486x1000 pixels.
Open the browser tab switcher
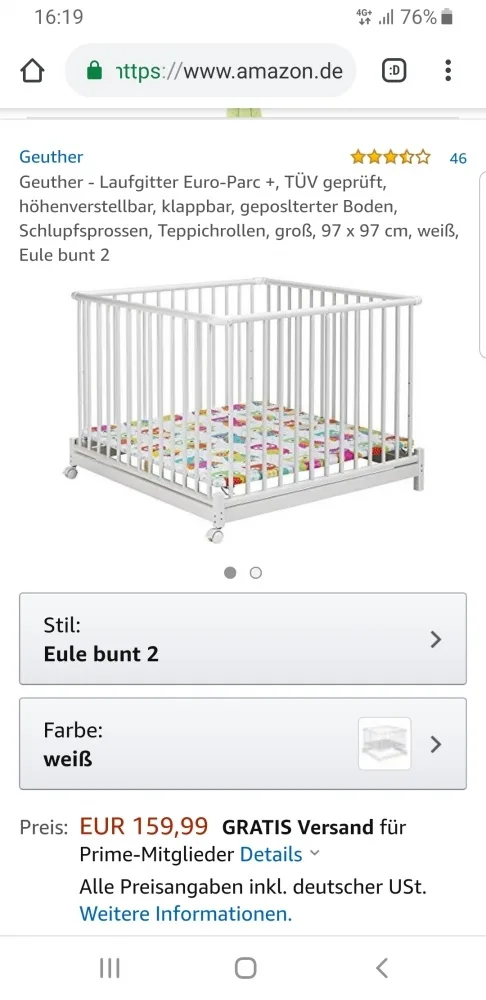point(394,71)
